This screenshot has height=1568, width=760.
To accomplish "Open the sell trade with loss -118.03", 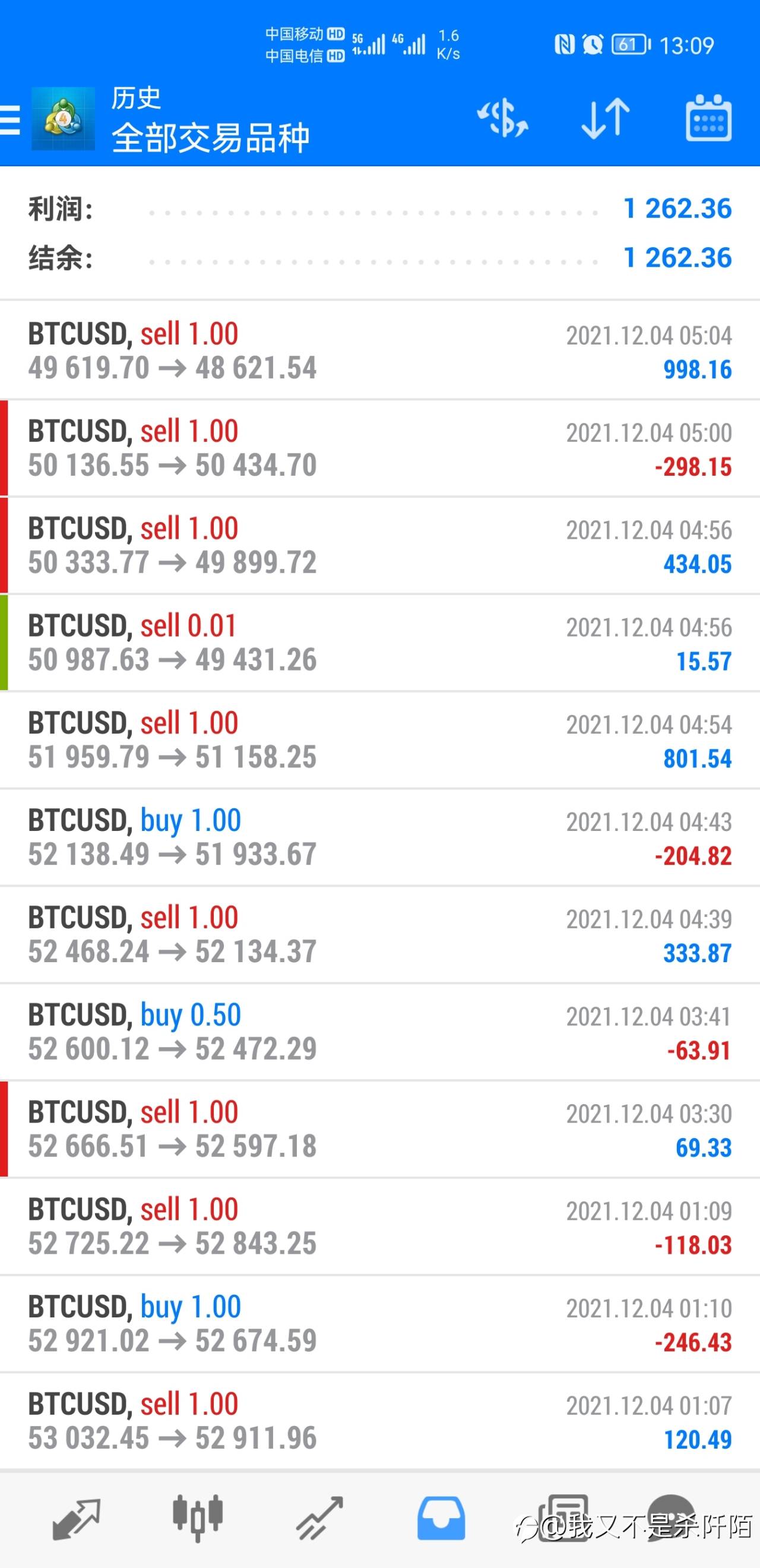I will pos(379,1227).
